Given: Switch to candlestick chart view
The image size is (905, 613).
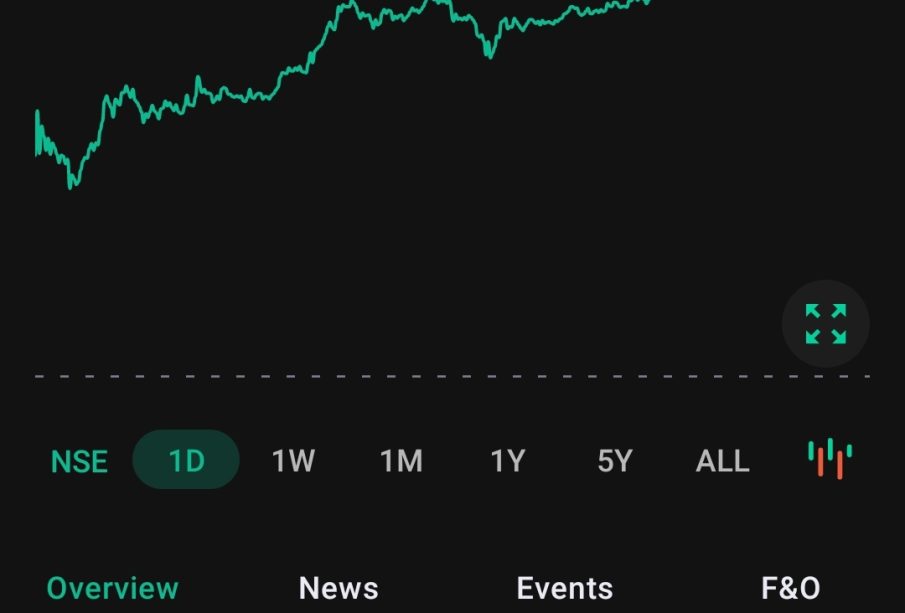Looking at the screenshot, I should pyautogui.click(x=830, y=459).
